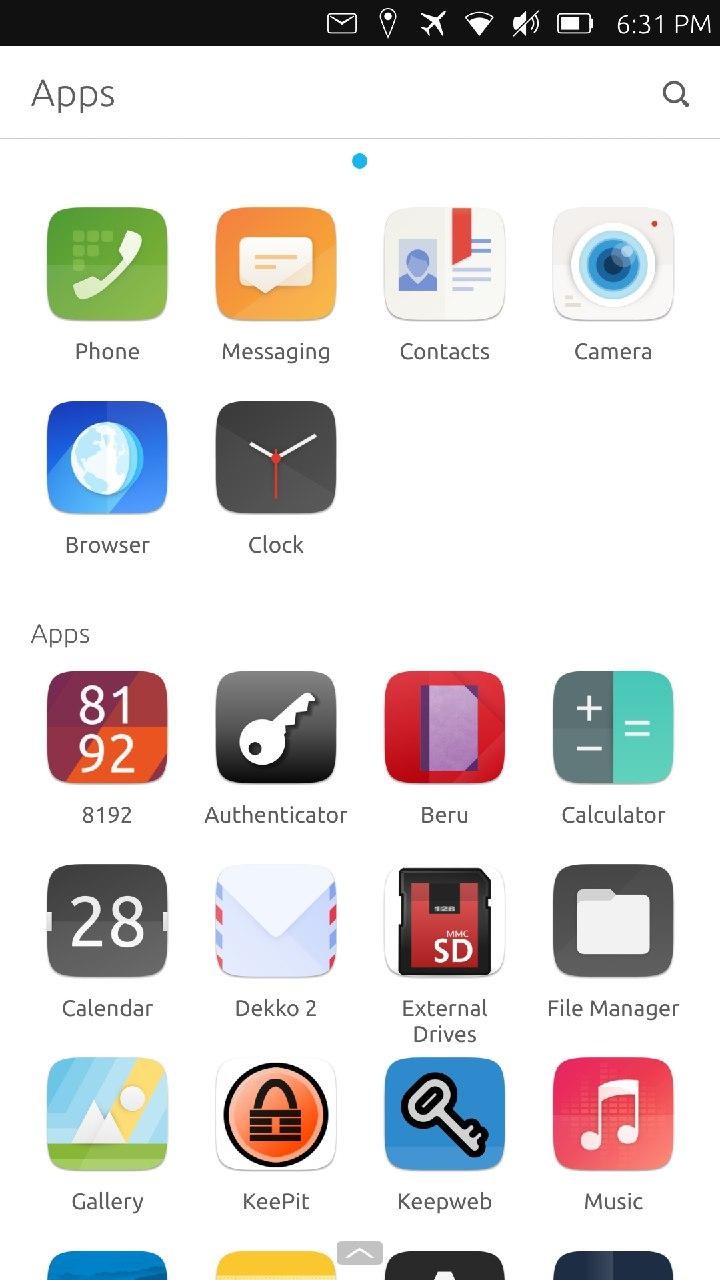Image resolution: width=720 pixels, height=1280 pixels.
Task: Launch KeePit password manager
Action: coord(276,1114)
